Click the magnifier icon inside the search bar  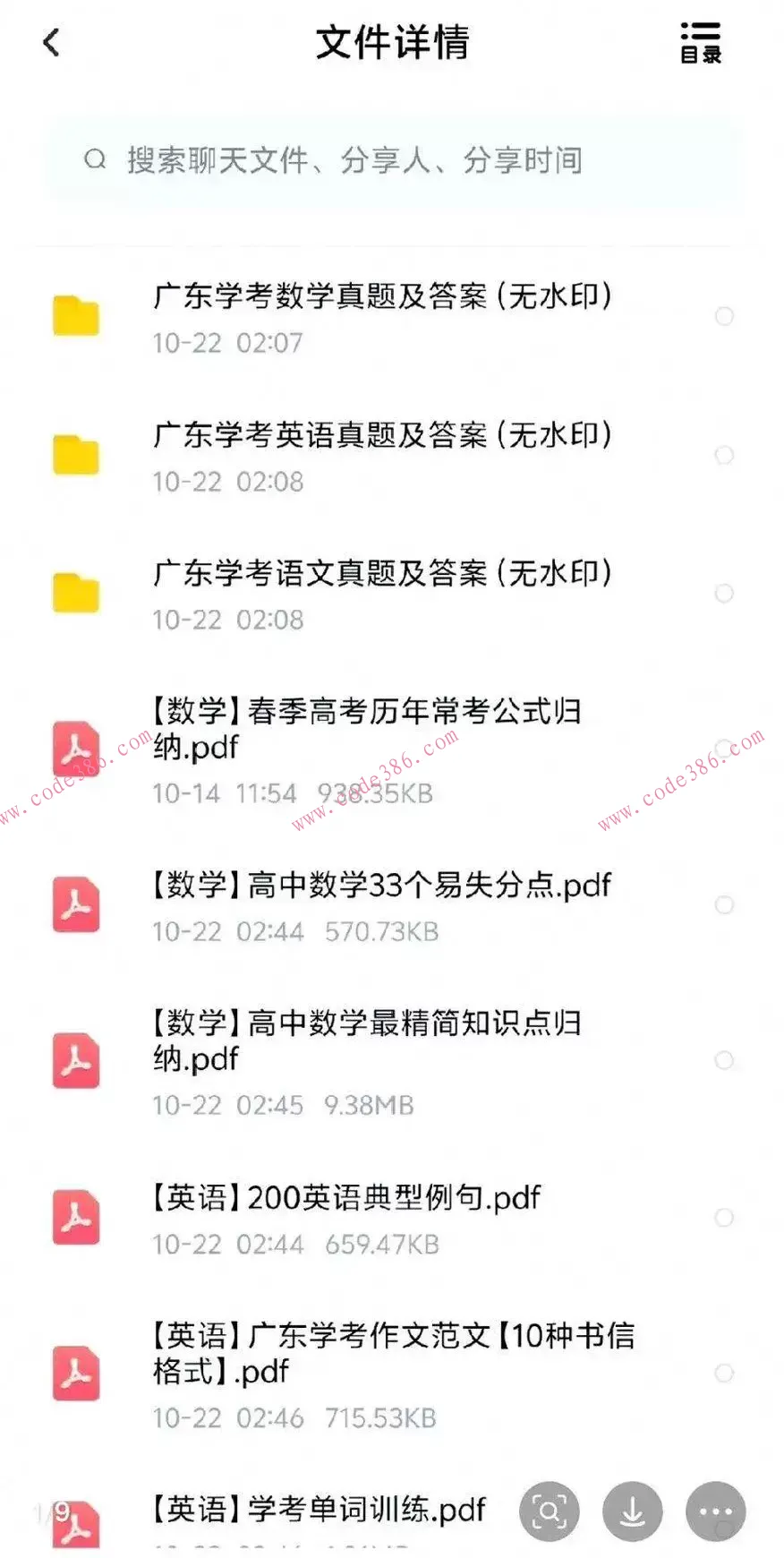click(96, 160)
